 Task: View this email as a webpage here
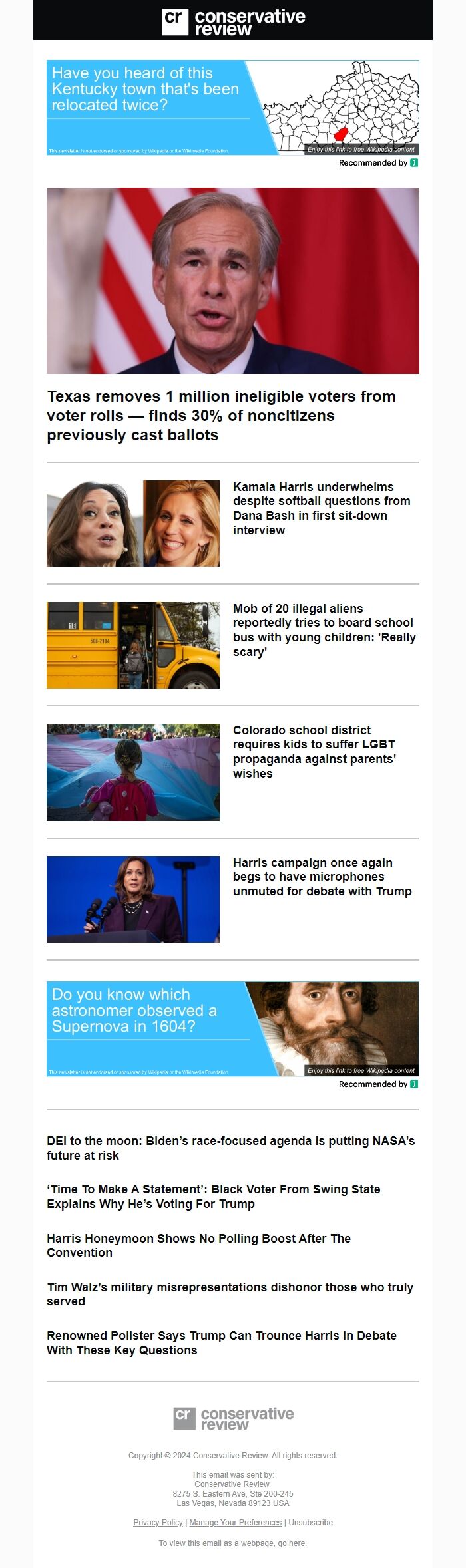(297, 1543)
